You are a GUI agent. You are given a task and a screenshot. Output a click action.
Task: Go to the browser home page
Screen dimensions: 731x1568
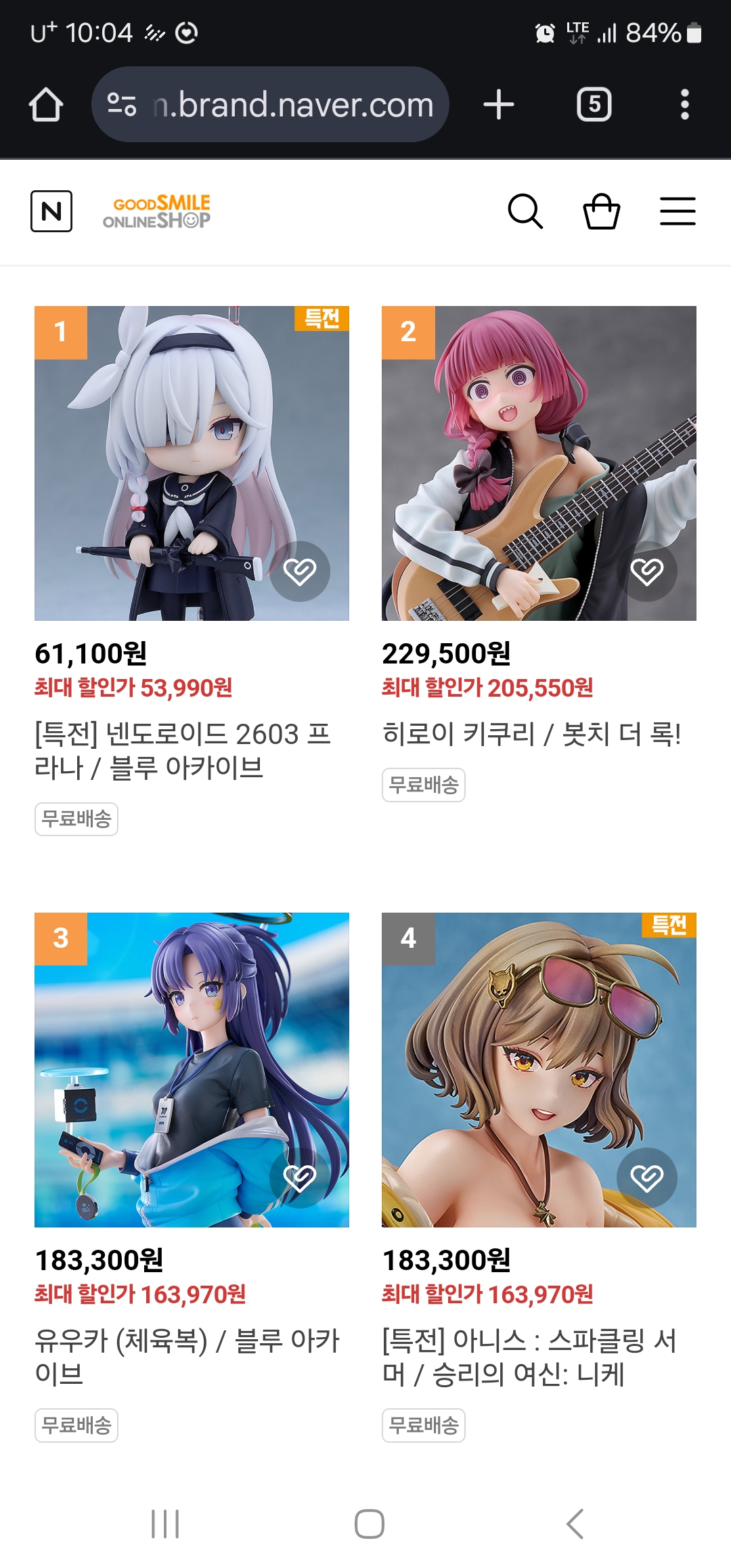click(46, 105)
